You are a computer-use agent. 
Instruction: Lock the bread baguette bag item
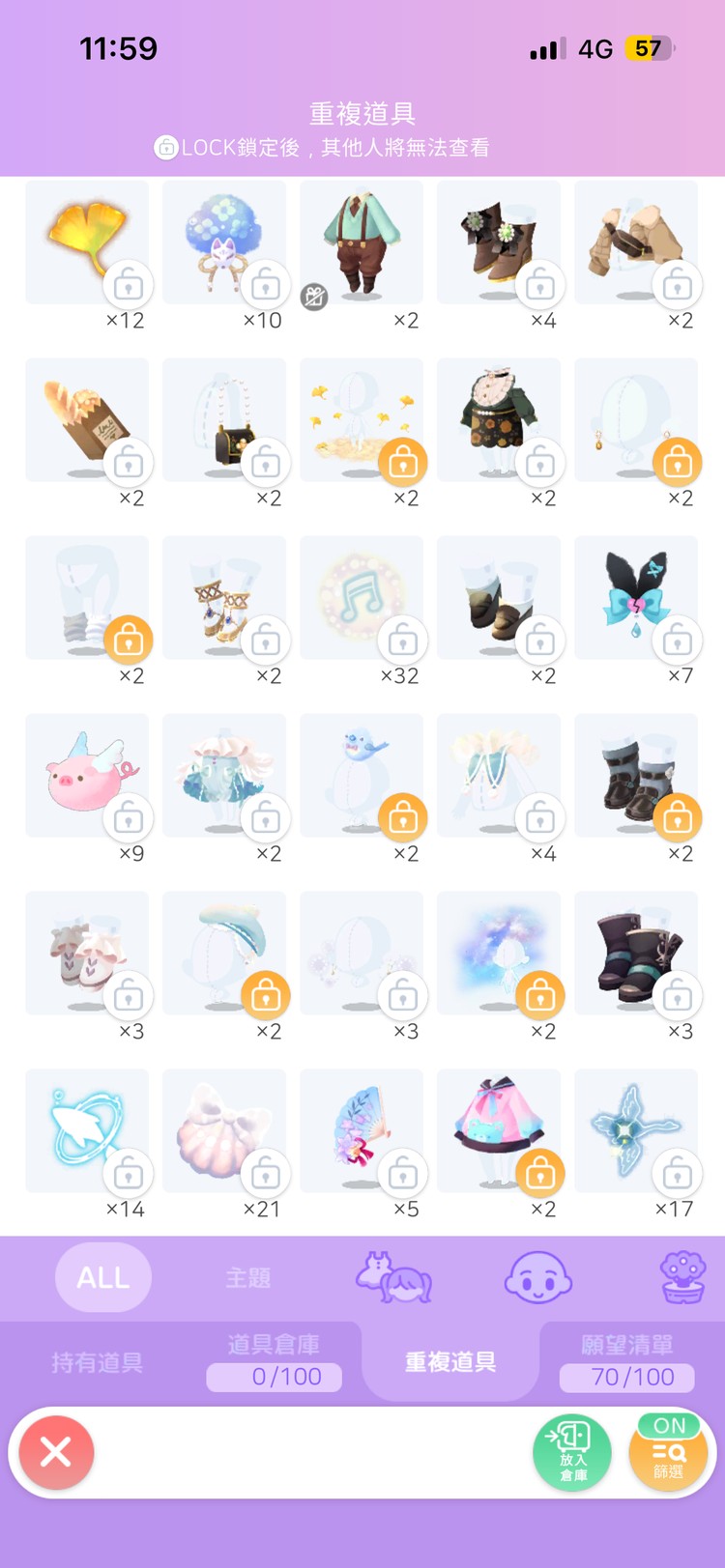coord(128,464)
